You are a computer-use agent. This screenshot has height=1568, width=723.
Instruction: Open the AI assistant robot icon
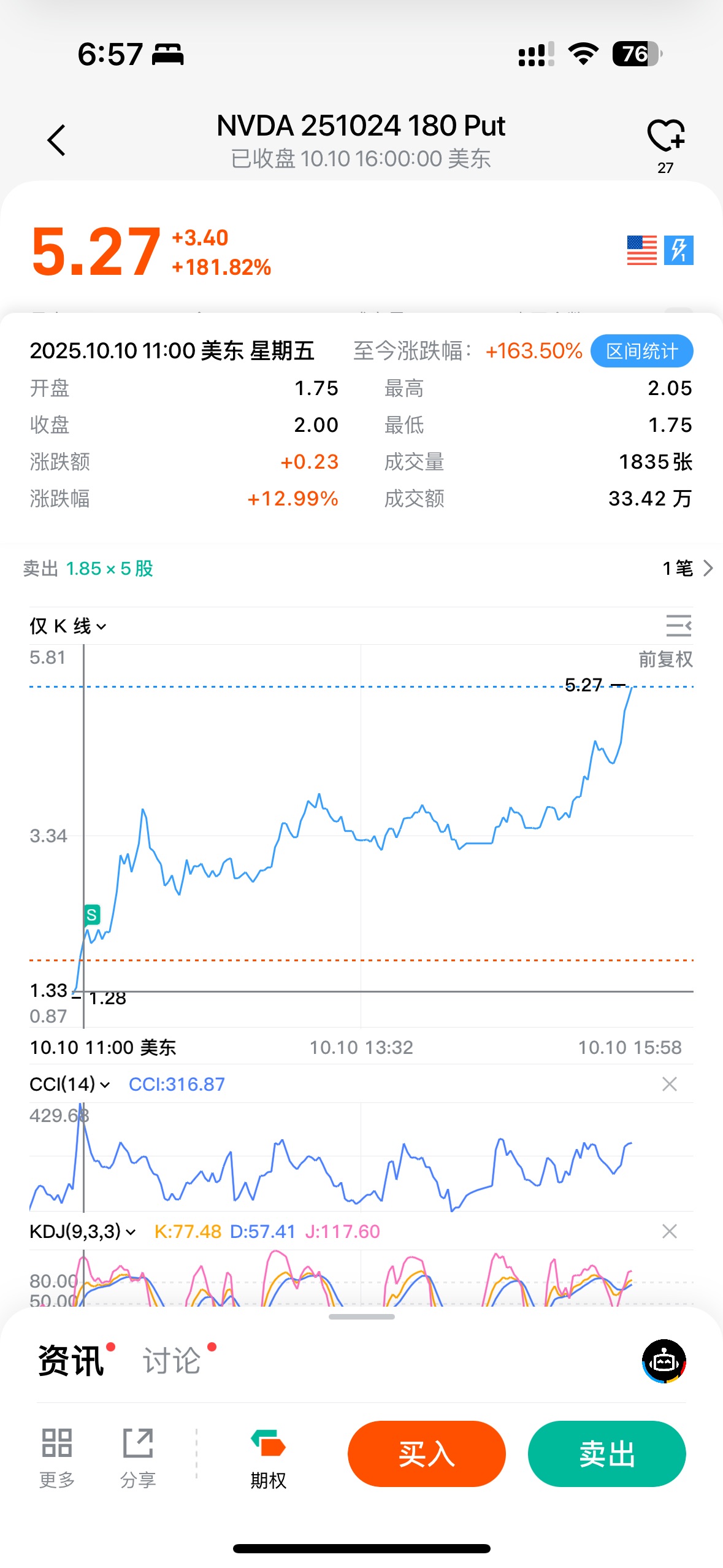pyautogui.click(x=664, y=1361)
